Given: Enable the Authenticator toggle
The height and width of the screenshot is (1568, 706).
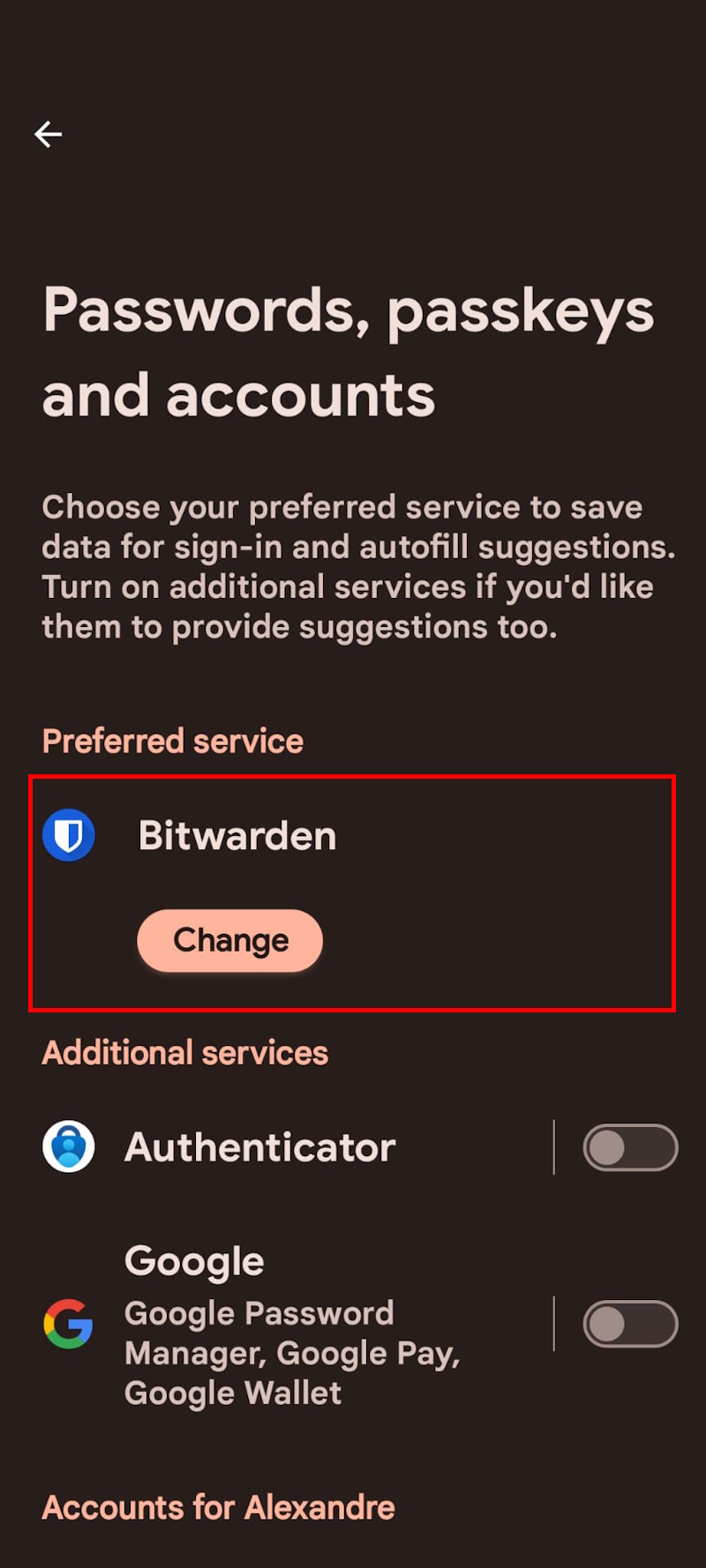Looking at the screenshot, I should [x=630, y=1147].
